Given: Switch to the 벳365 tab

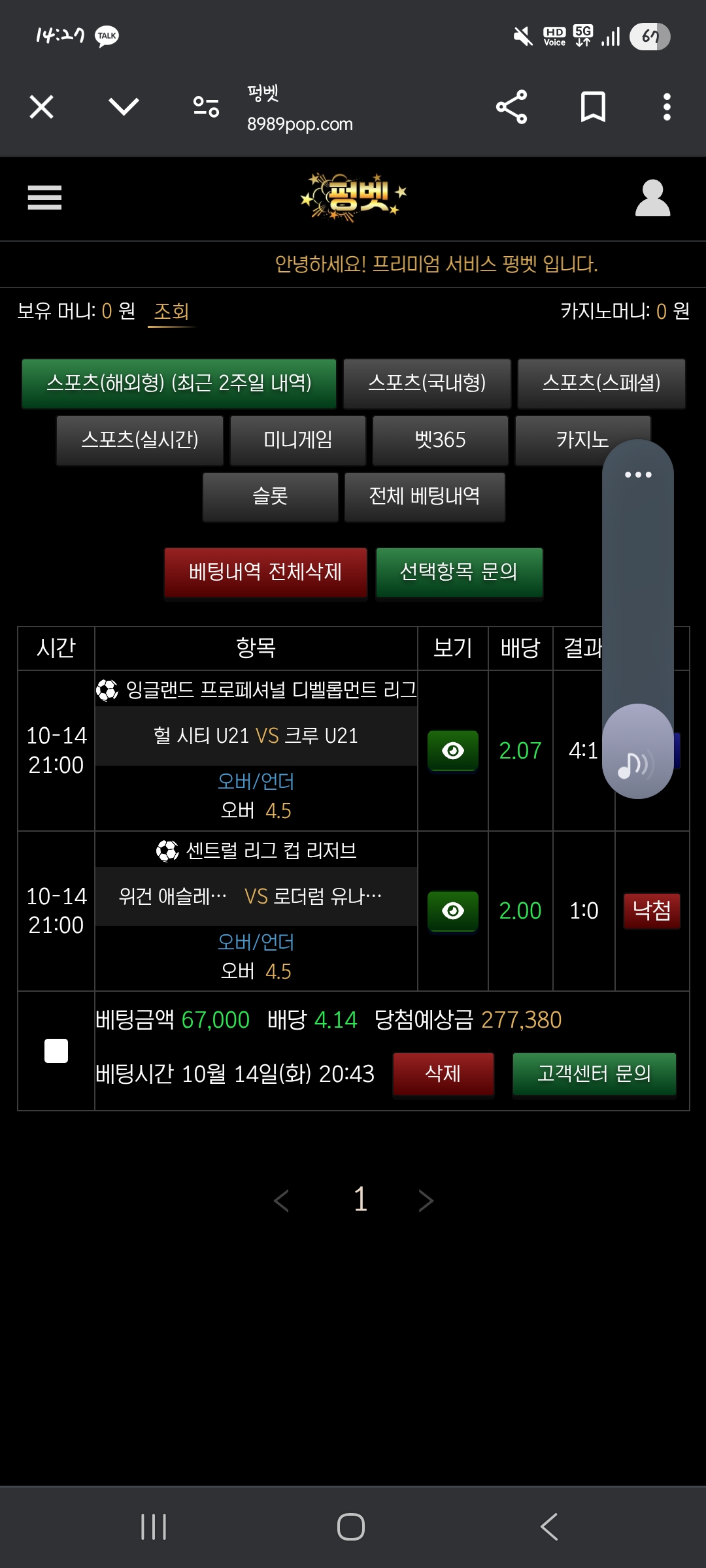Looking at the screenshot, I should click(x=440, y=440).
